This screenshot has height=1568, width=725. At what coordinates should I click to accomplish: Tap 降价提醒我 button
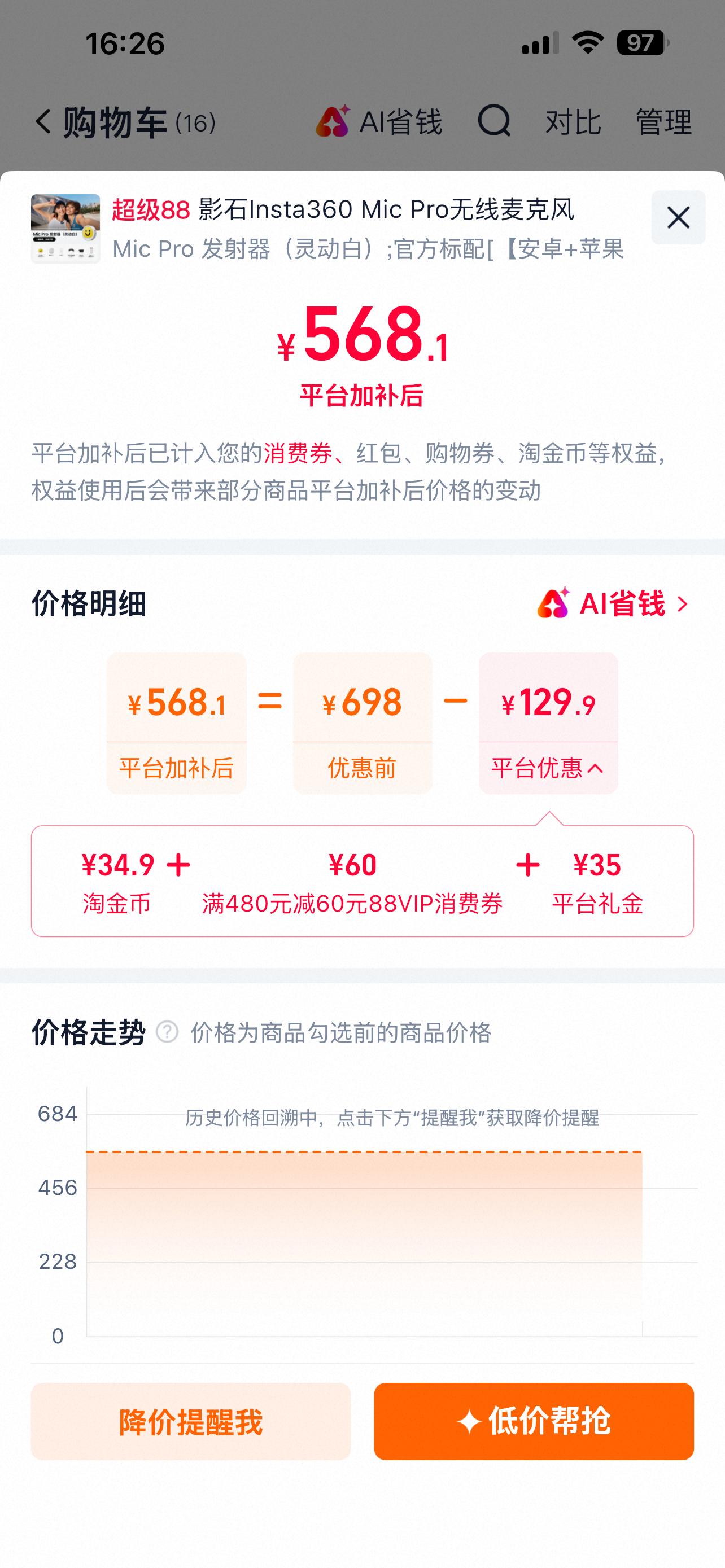coord(190,1421)
